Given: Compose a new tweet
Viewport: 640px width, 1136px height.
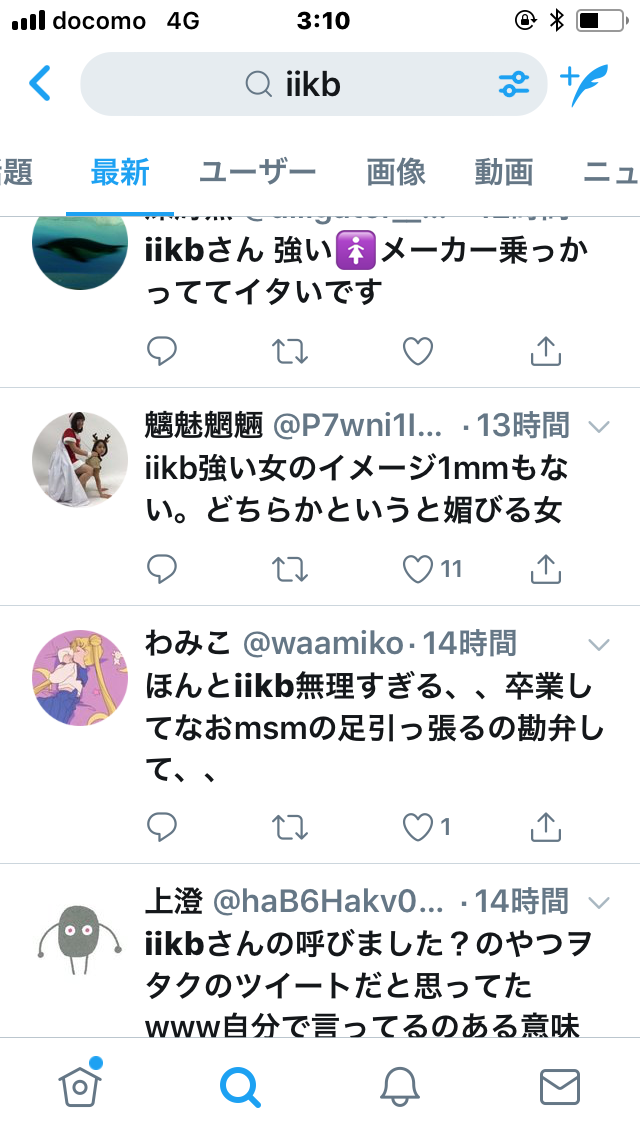Looking at the screenshot, I should point(584,85).
